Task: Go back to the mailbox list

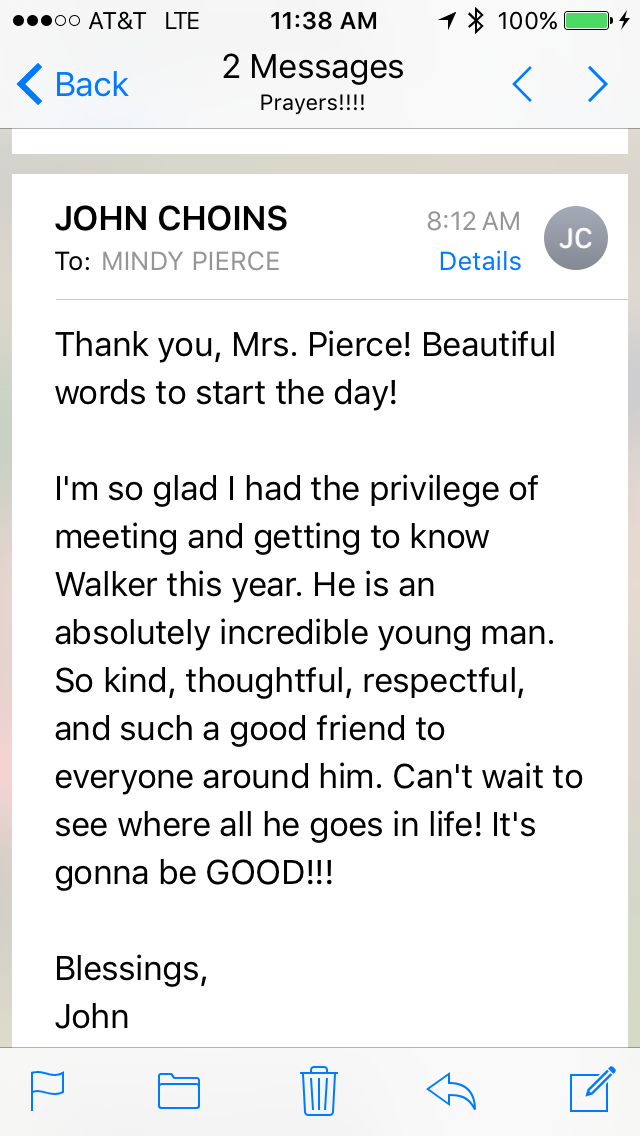Action: click(72, 85)
